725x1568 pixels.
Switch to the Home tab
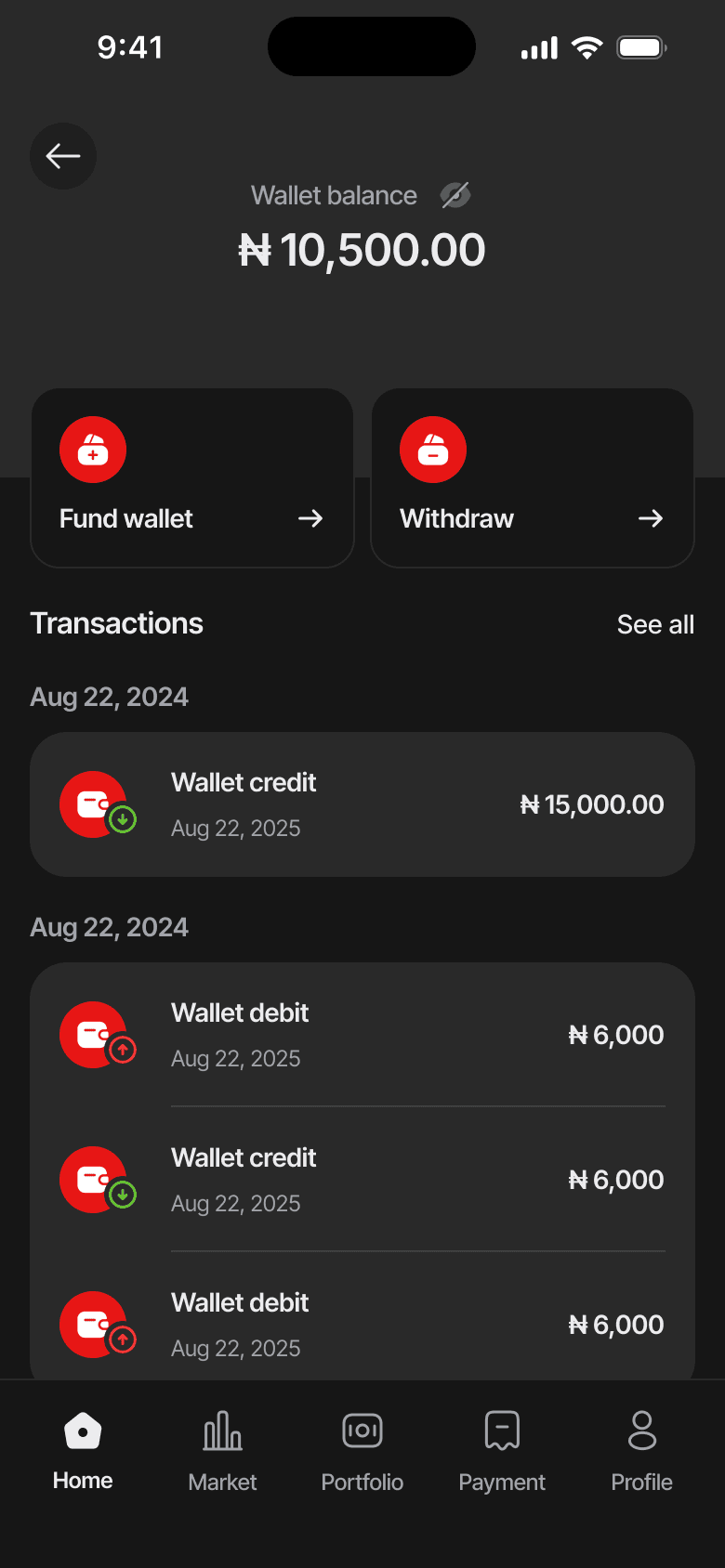click(x=83, y=1451)
